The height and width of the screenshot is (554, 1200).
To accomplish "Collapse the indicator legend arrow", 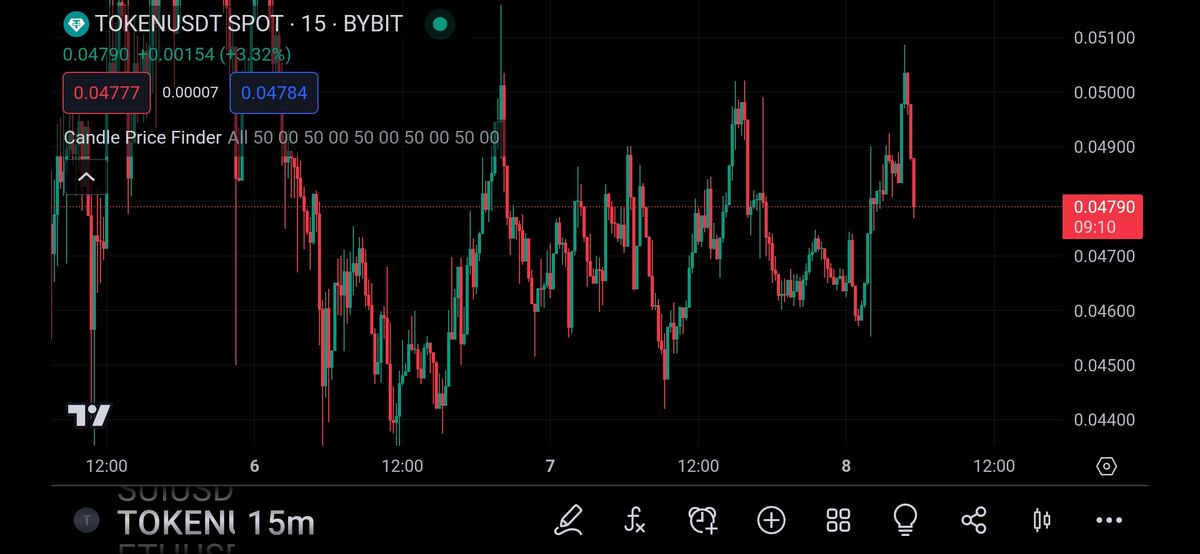I will [x=87, y=177].
